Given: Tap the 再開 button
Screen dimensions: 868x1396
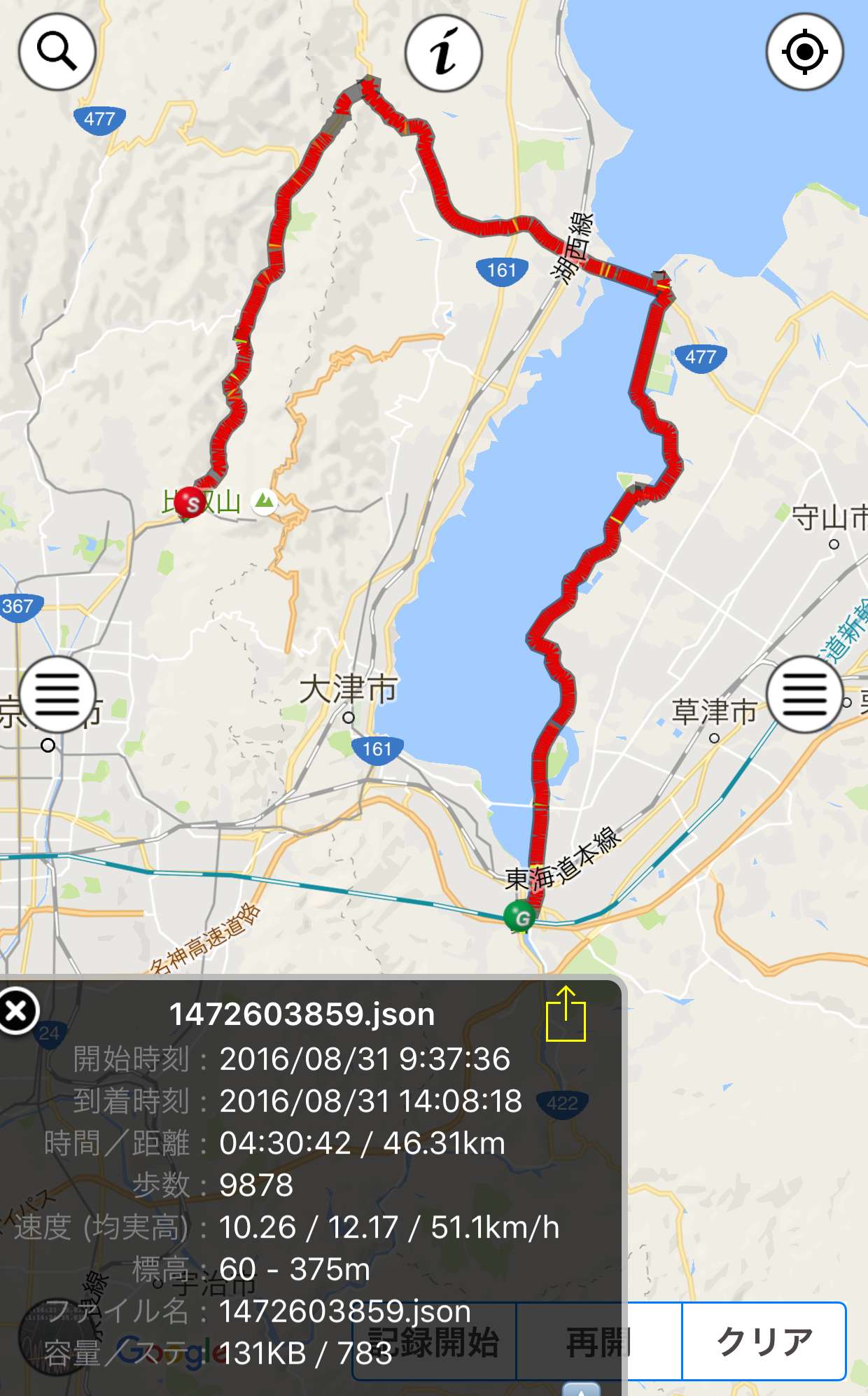Looking at the screenshot, I should 599,1341.
